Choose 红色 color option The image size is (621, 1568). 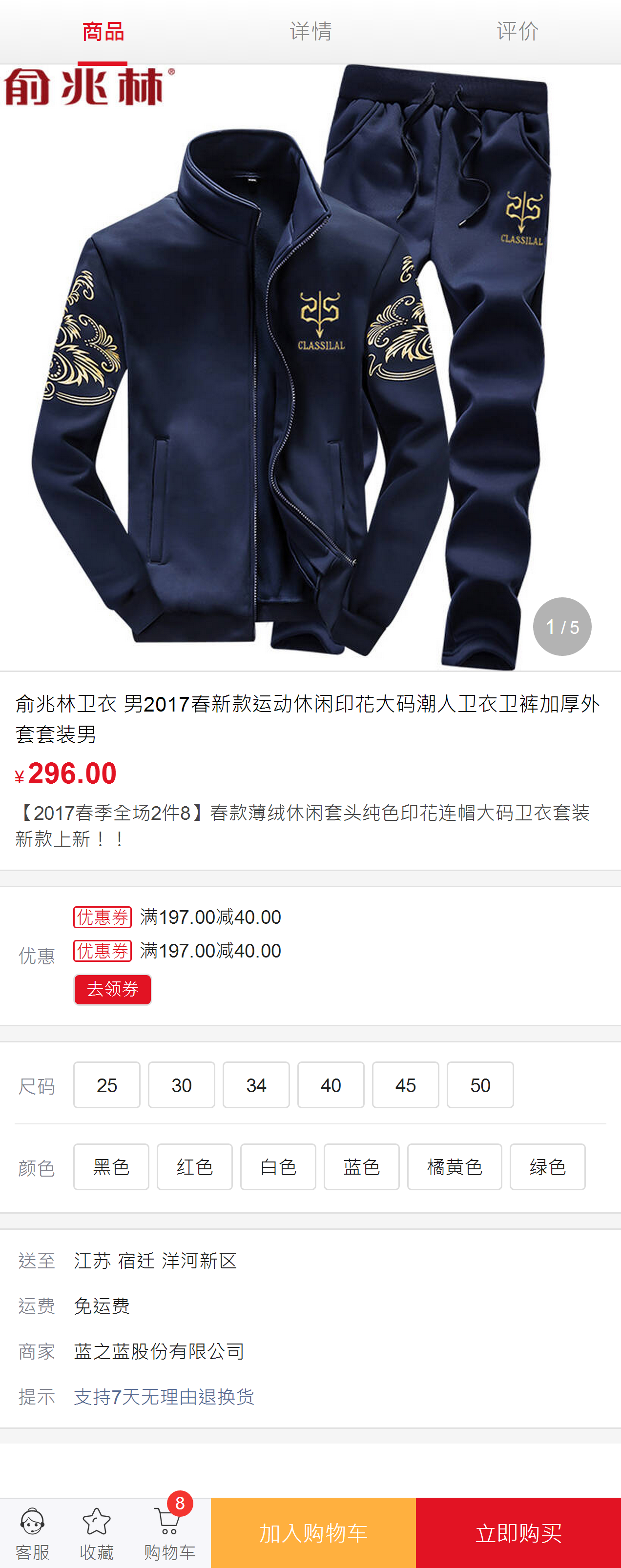(x=194, y=1166)
